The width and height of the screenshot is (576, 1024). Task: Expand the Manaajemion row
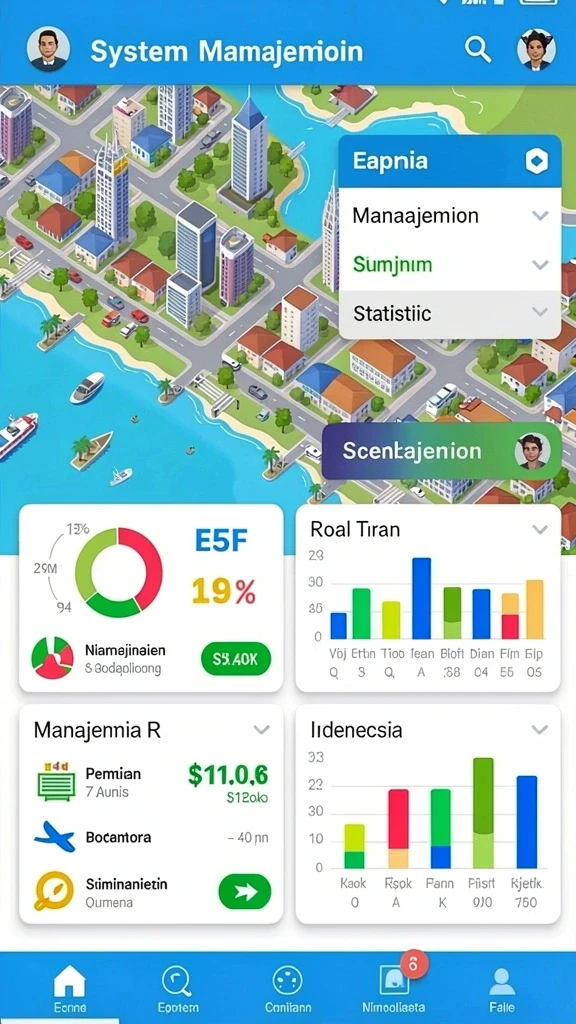coord(450,215)
